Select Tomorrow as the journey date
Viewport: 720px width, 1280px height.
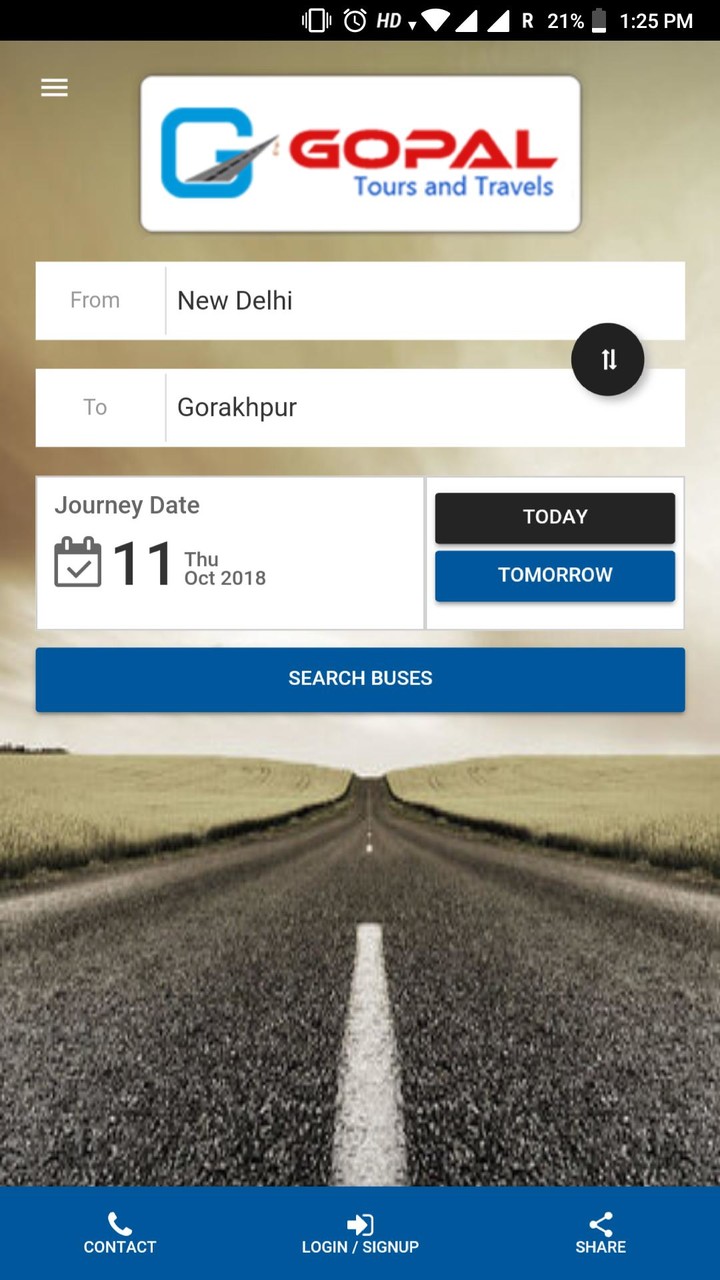[554, 575]
